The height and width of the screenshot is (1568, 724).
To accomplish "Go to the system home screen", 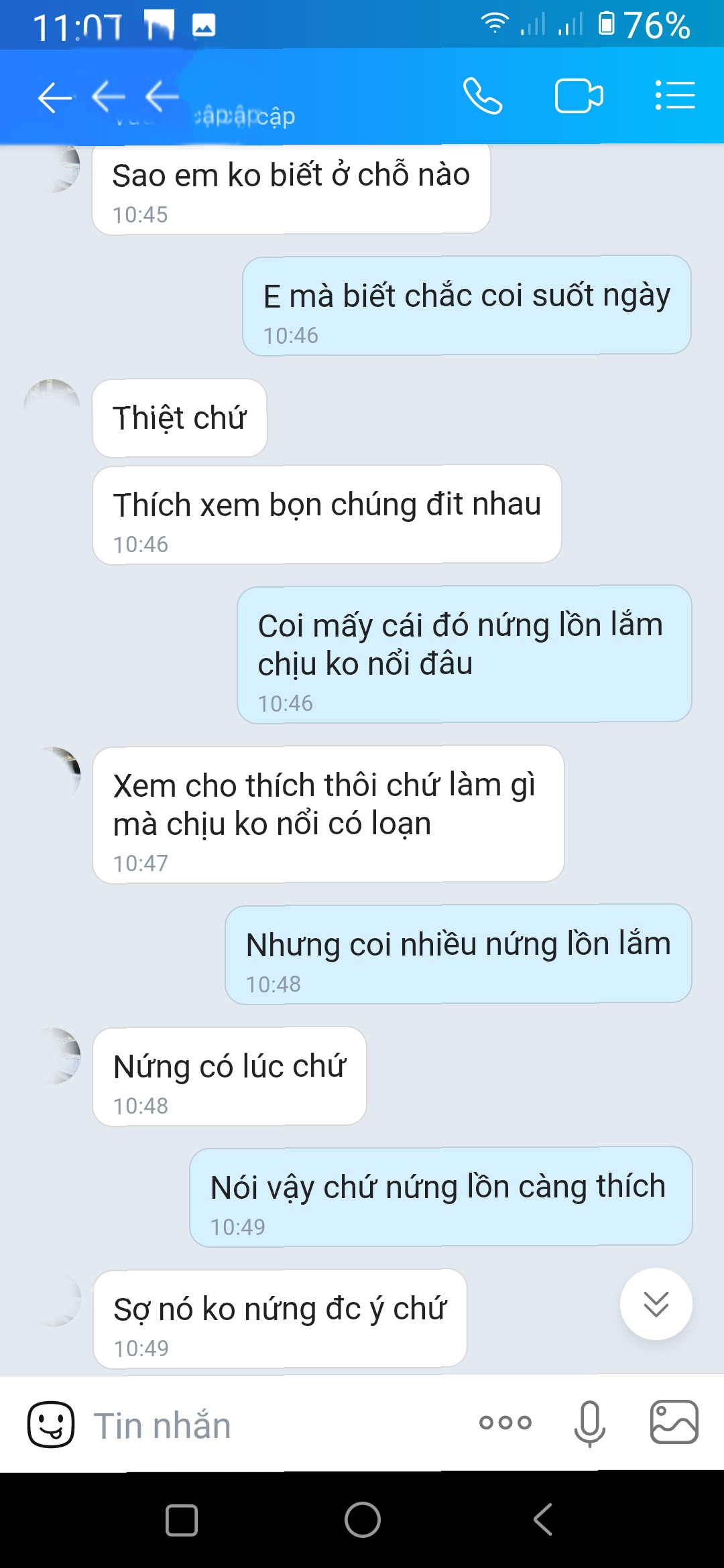I will [363, 1520].
